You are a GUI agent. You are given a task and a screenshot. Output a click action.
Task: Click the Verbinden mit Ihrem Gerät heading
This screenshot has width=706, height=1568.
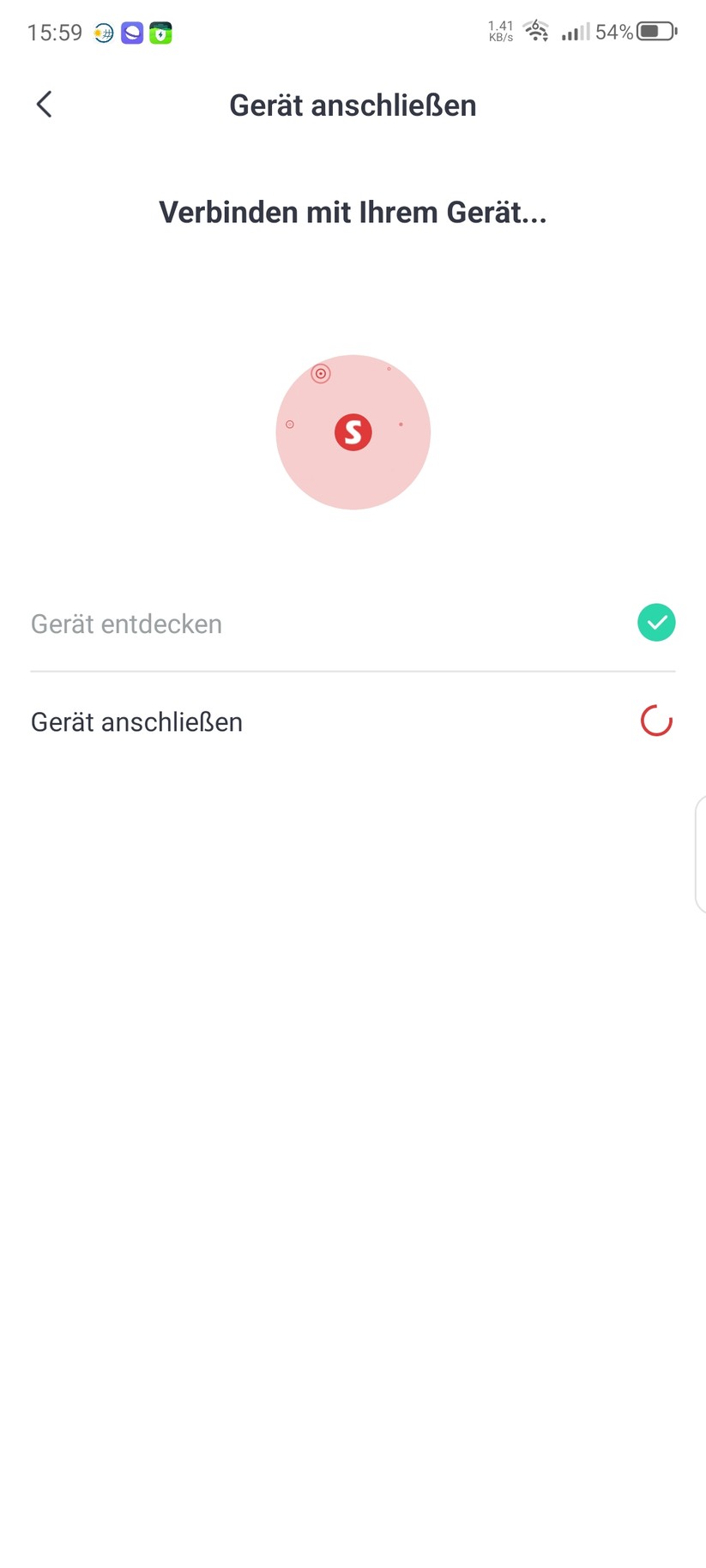pos(353,212)
